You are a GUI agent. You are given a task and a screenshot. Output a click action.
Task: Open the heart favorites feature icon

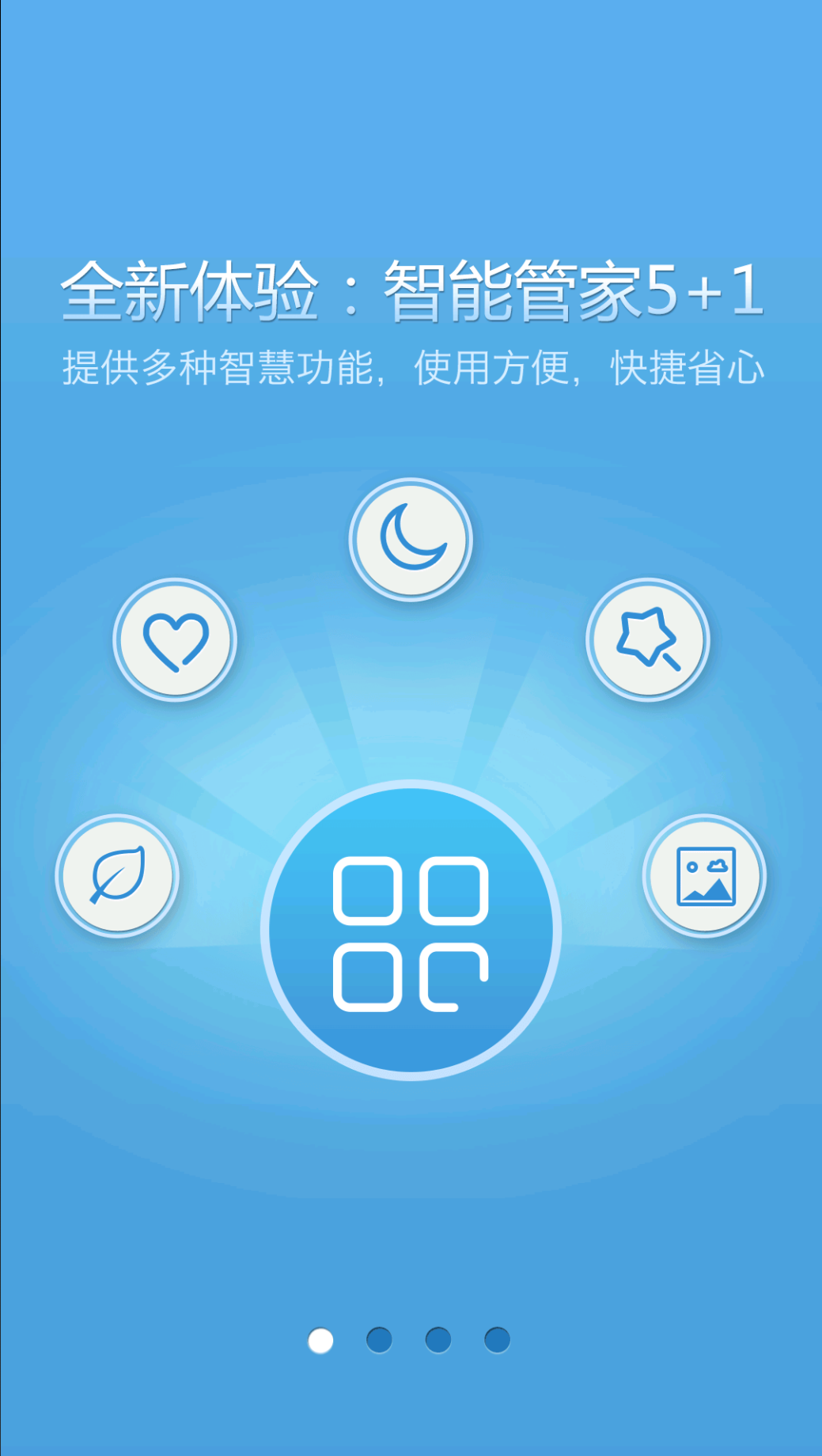[174, 639]
